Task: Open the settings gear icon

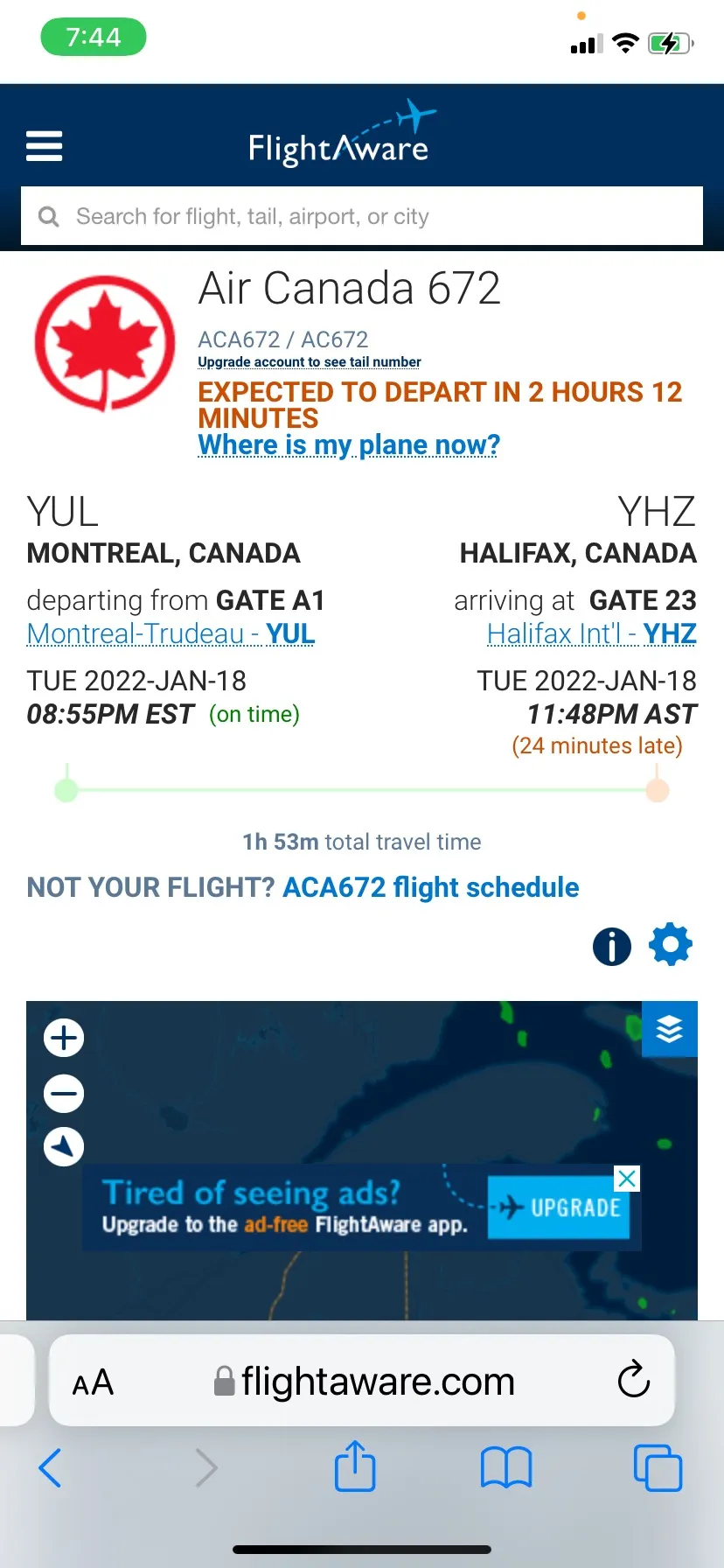Action: point(671,944)
